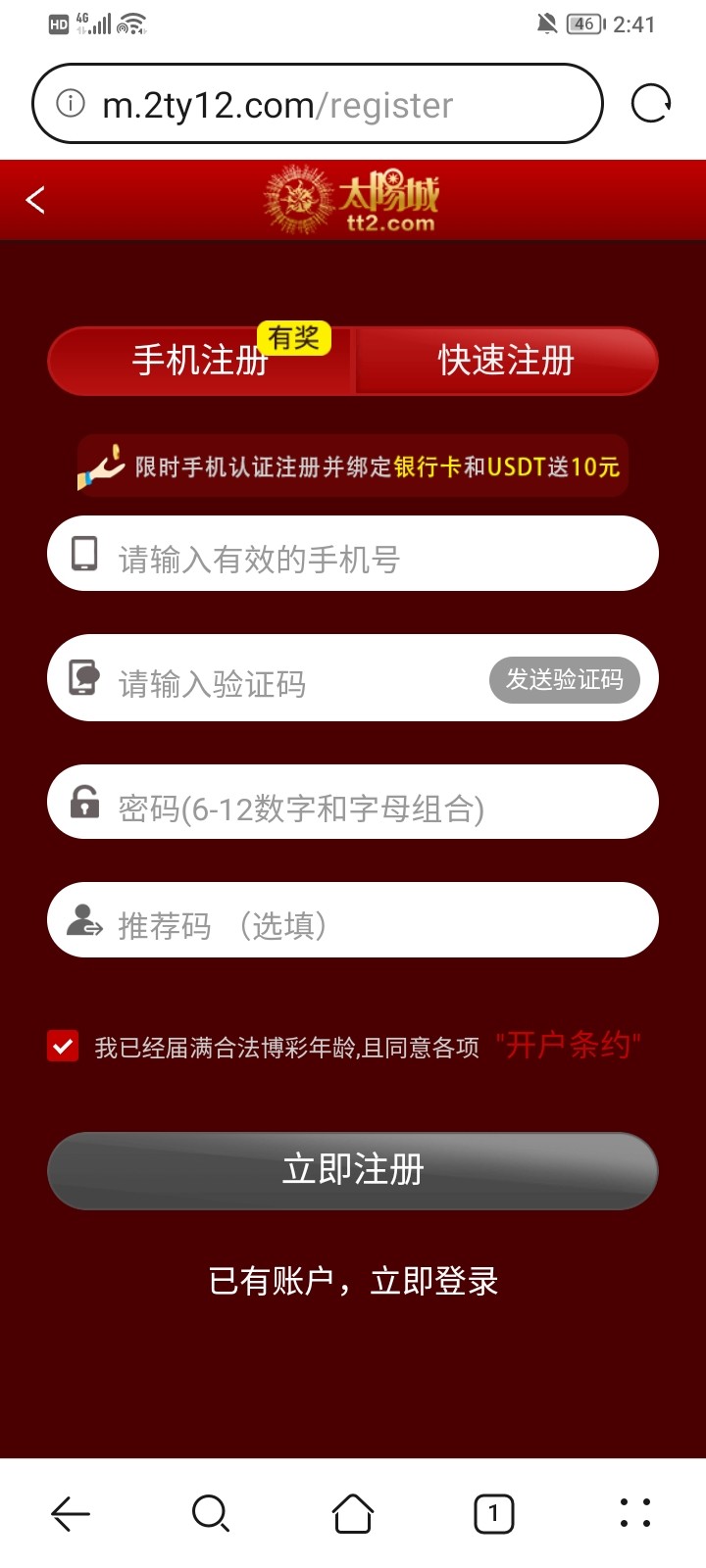Focus the phone number input field
The width and height of the screenshot is (706, 1568).
(373, 558)
